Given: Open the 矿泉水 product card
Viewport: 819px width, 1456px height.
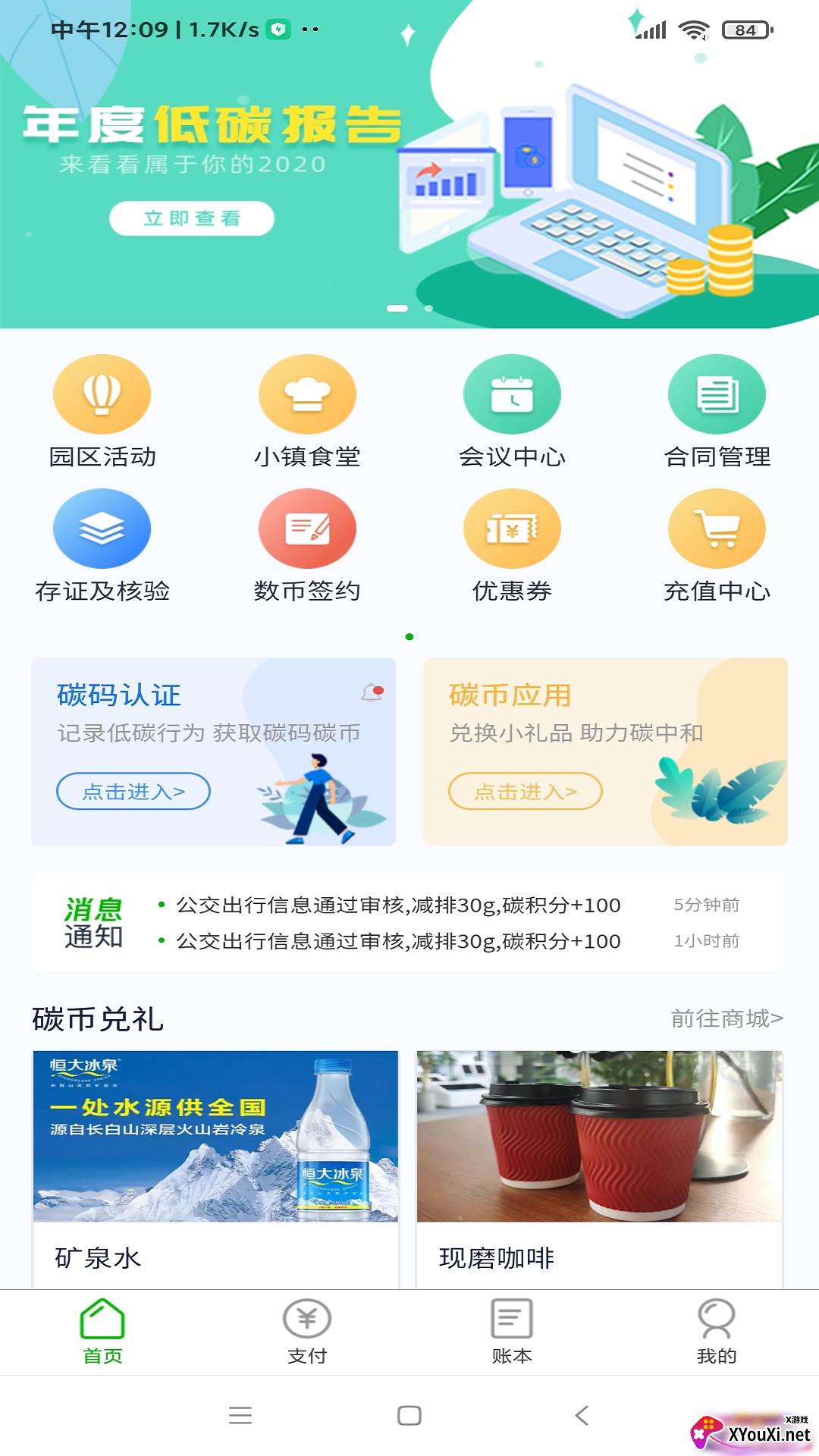Looking at the screenshot, I should [215, 1169].
